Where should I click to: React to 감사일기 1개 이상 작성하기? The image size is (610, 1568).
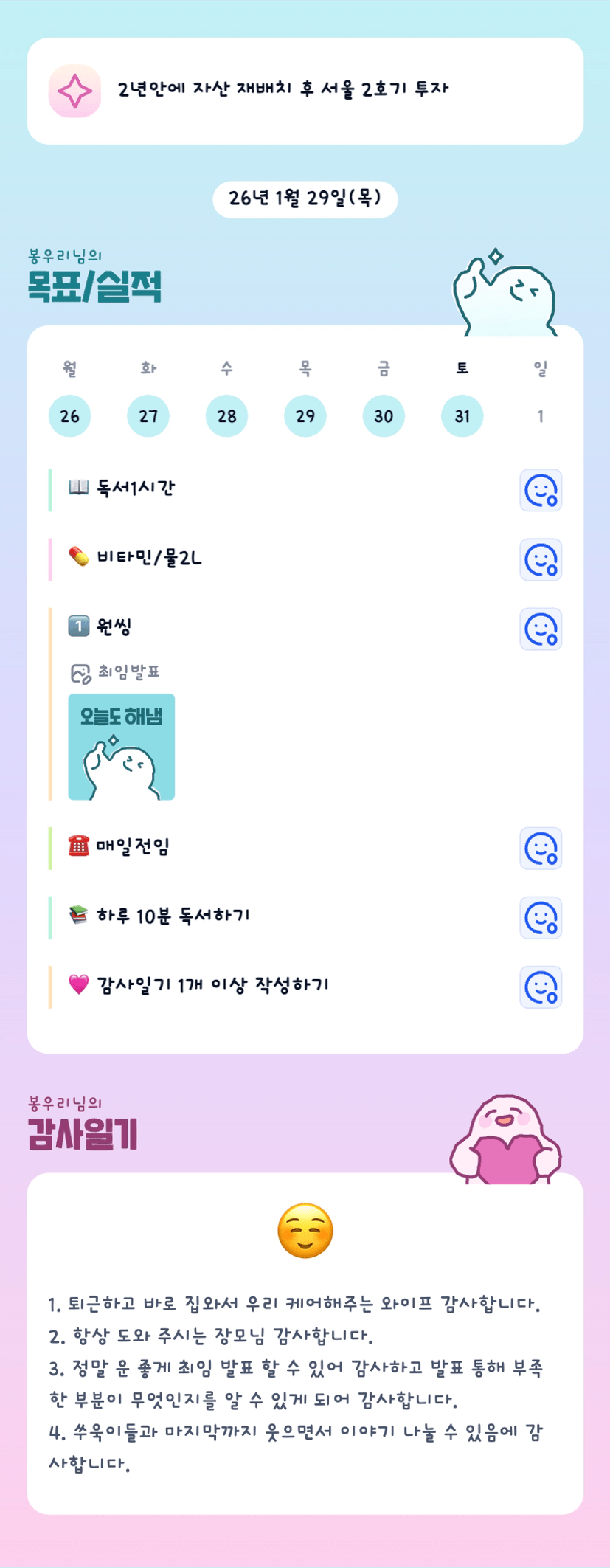[541, 987]
